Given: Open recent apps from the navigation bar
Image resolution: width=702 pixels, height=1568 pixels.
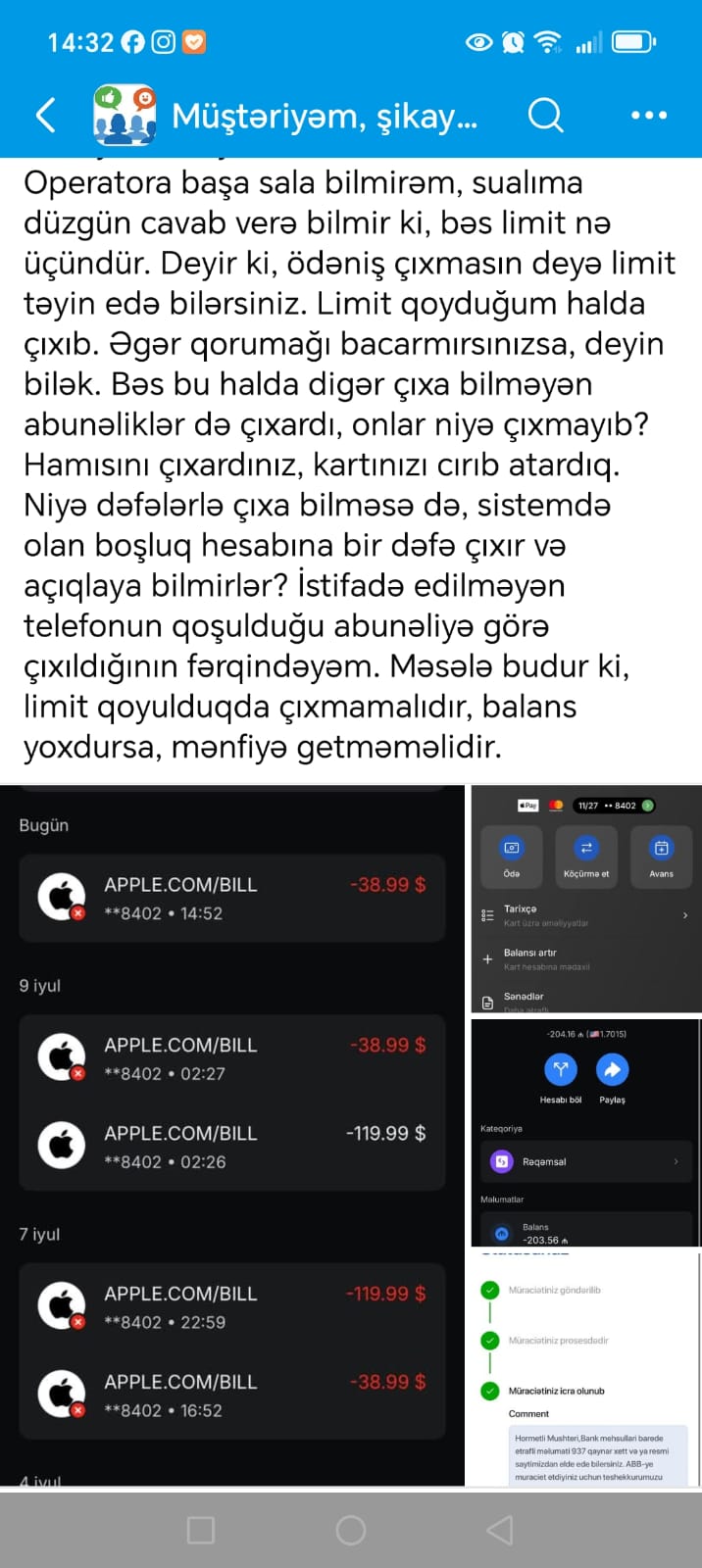Looking at the screenshot, I should pos(201,1530).
